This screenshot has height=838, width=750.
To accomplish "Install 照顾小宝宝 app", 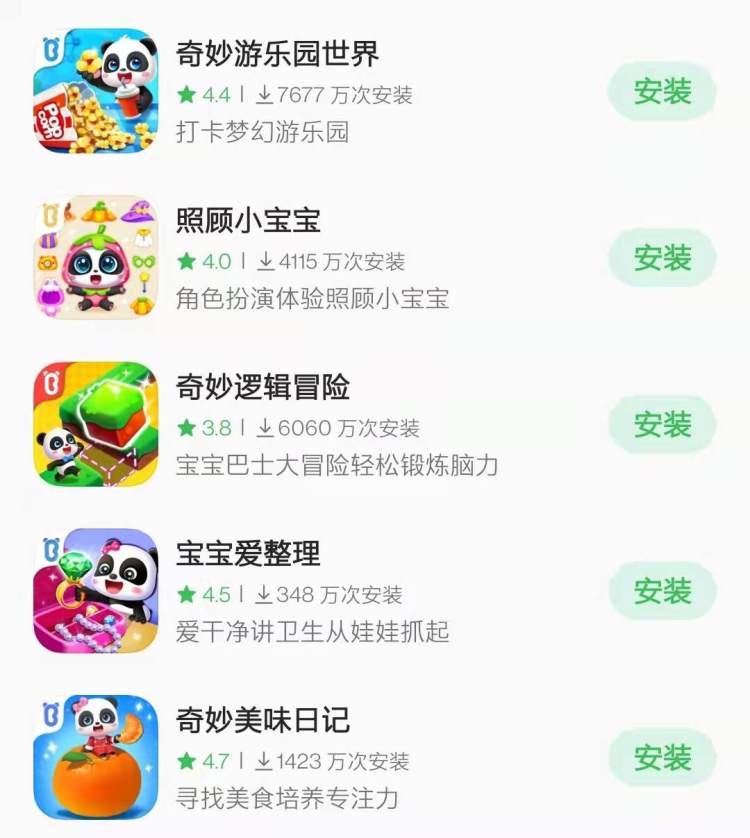I will click(x=662, y=258).
